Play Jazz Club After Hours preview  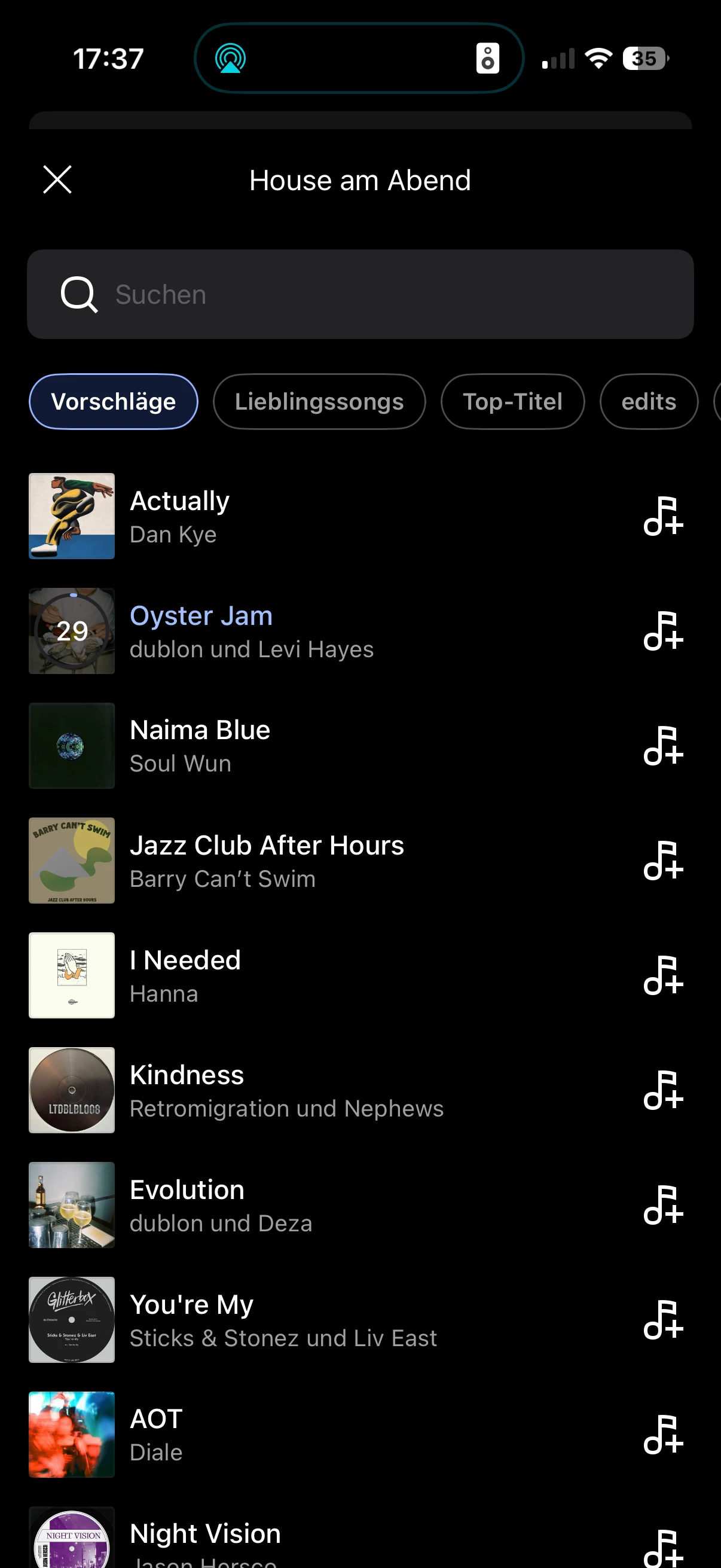(x=72, y=861)
